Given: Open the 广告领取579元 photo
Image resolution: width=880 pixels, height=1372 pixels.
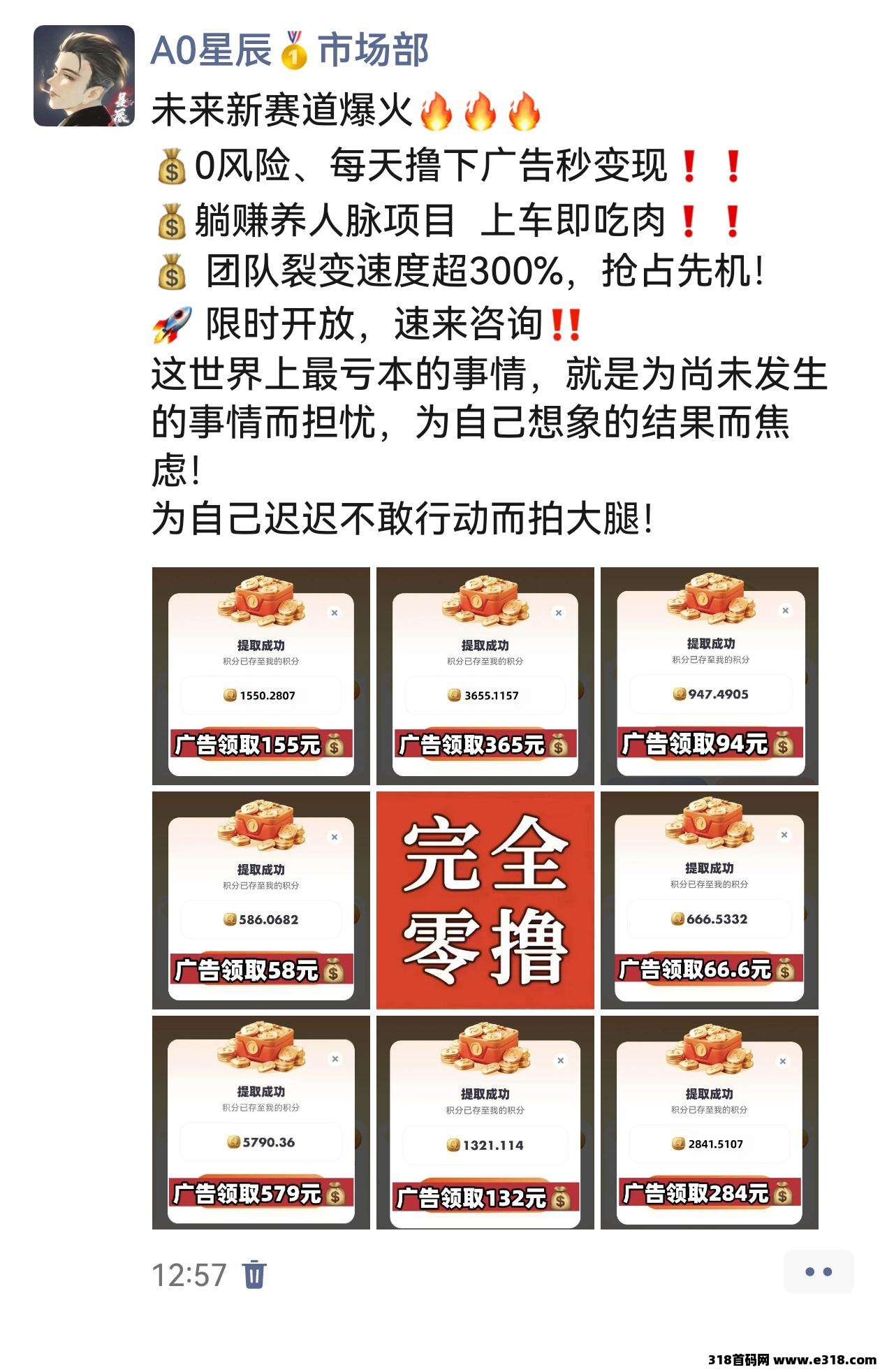Looking at the screenshot, I should click(261, 1123).
